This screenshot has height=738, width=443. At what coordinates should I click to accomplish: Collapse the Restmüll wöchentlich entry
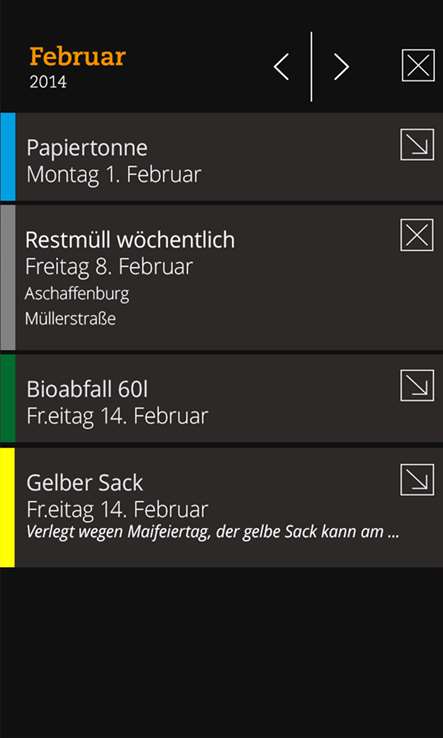[417, 234]
